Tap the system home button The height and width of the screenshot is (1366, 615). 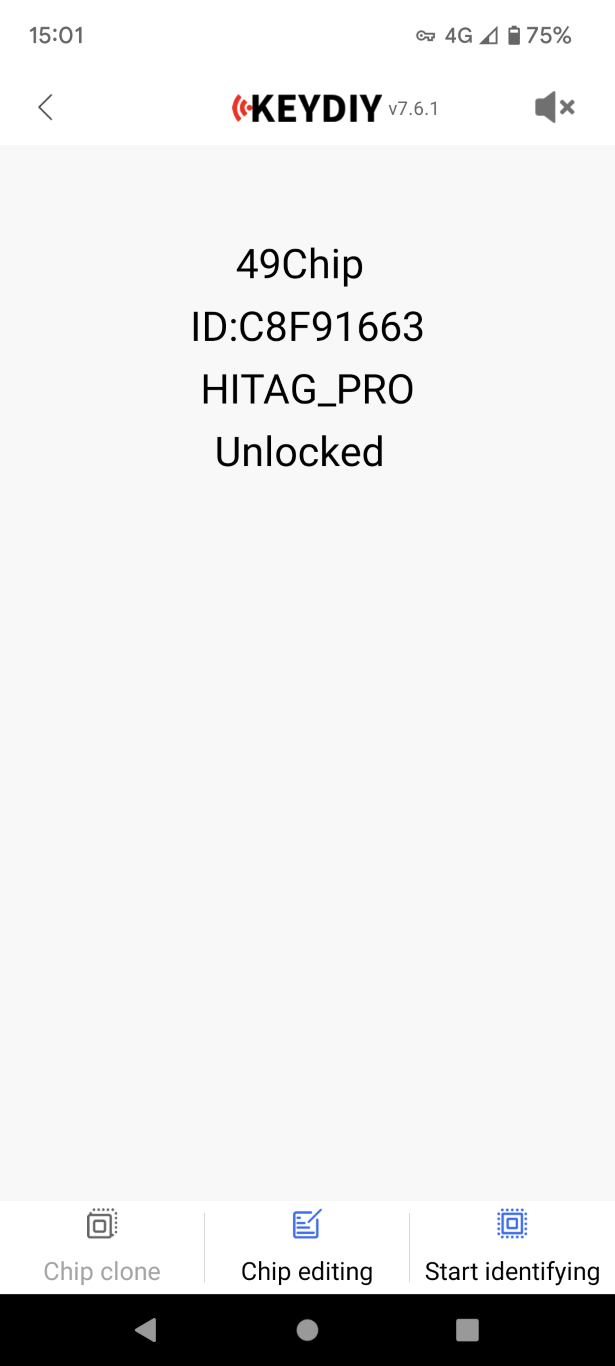click(x=307, y=1329)
